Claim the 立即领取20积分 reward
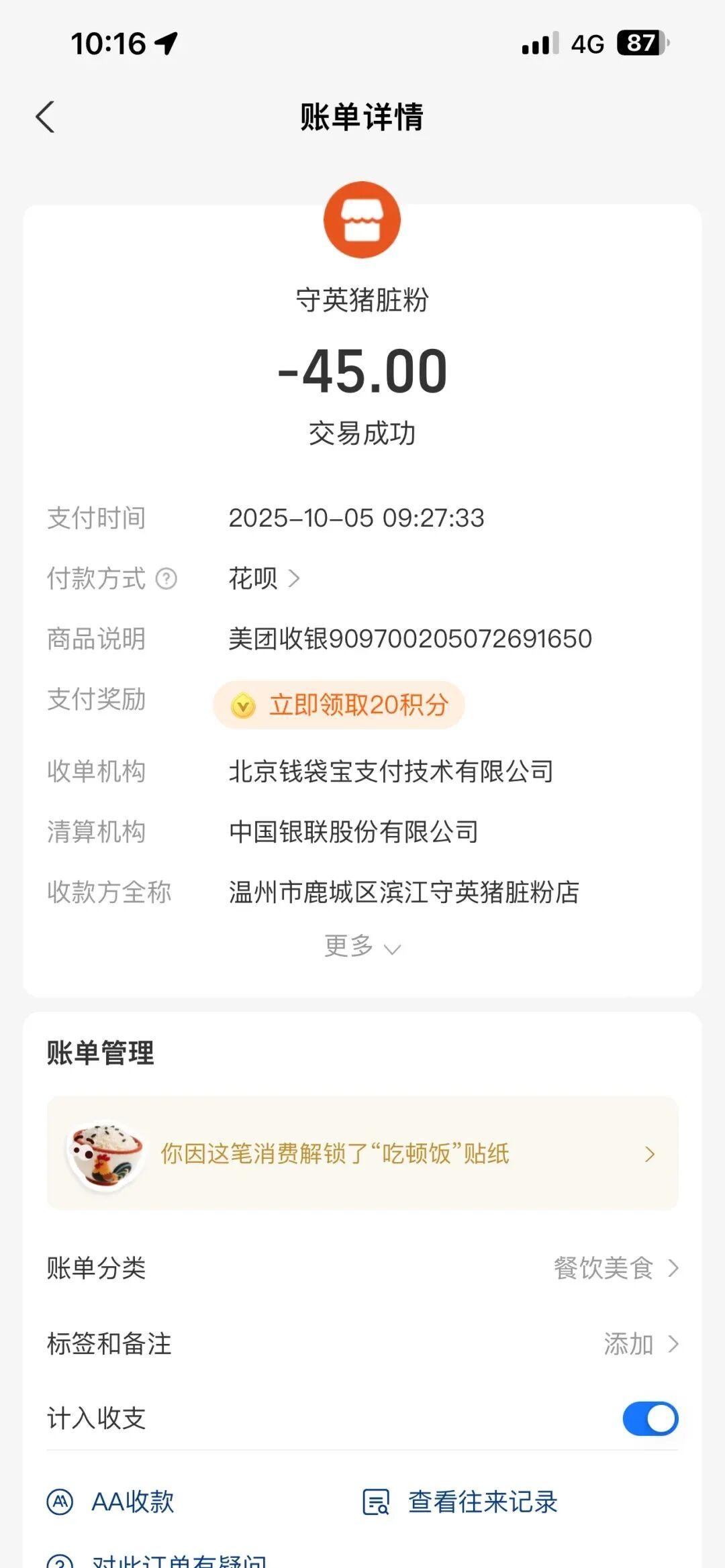This screenshot has width=725, height=1568. [x=339, y=705]
